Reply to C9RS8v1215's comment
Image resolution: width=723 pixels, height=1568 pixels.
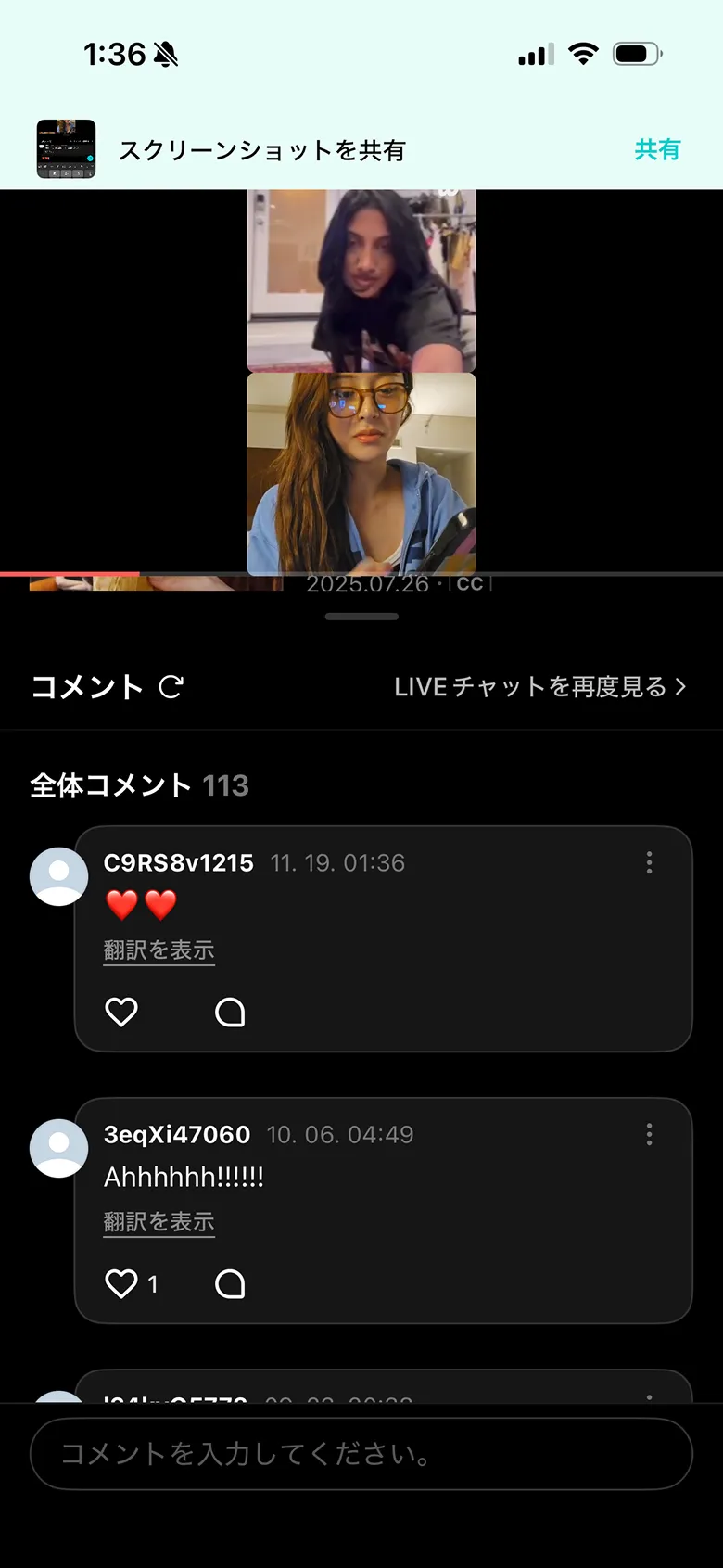pyautogui.click(x=229, y=1012)
